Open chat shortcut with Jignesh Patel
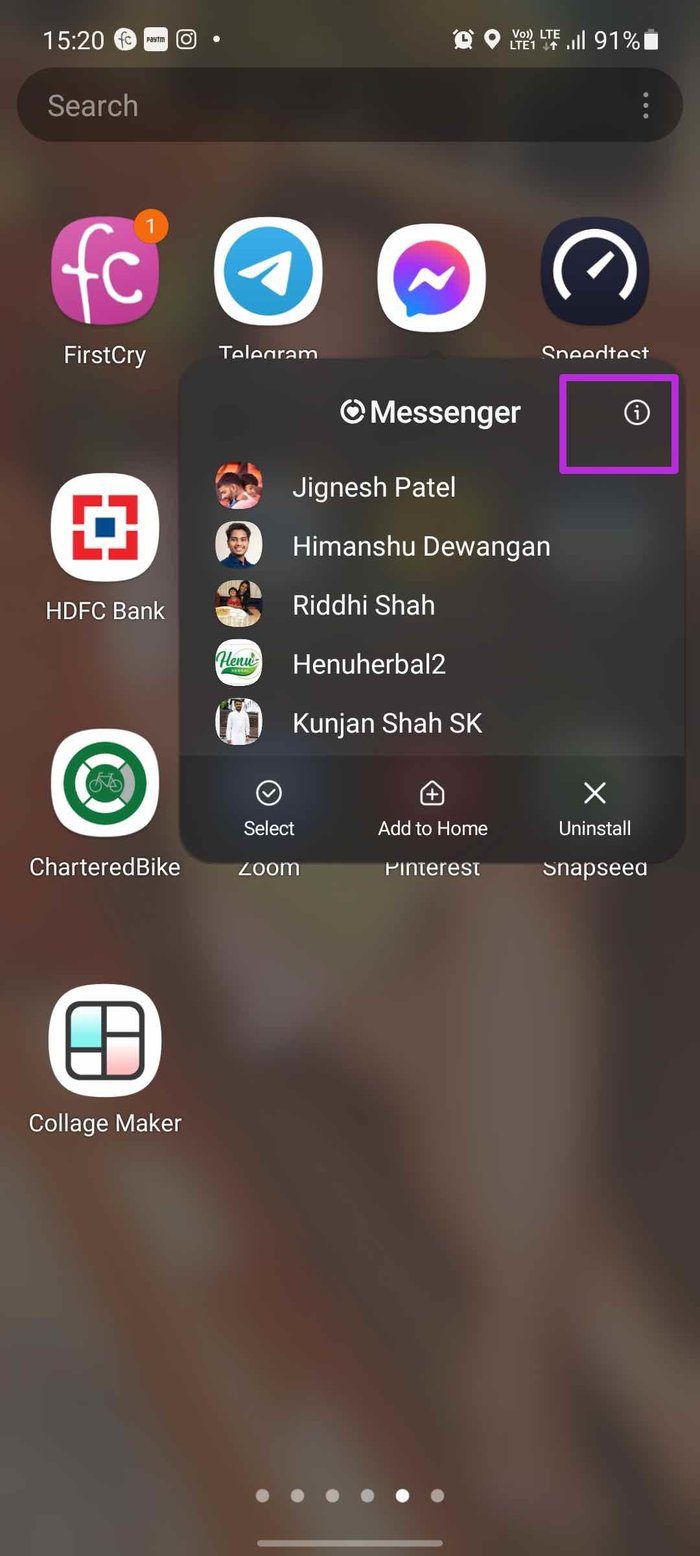700x1556 pixels. (374, 487)
